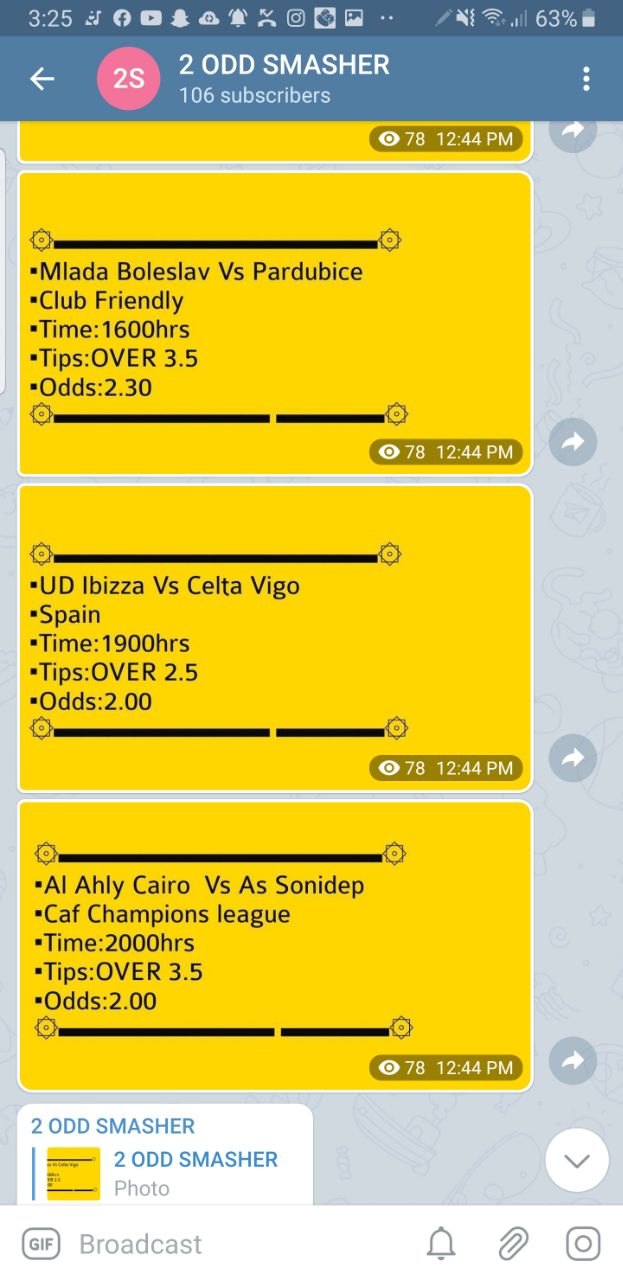The image size is (623, 1280).
Task: Open the camera to record media
Action: [583, 1243]
